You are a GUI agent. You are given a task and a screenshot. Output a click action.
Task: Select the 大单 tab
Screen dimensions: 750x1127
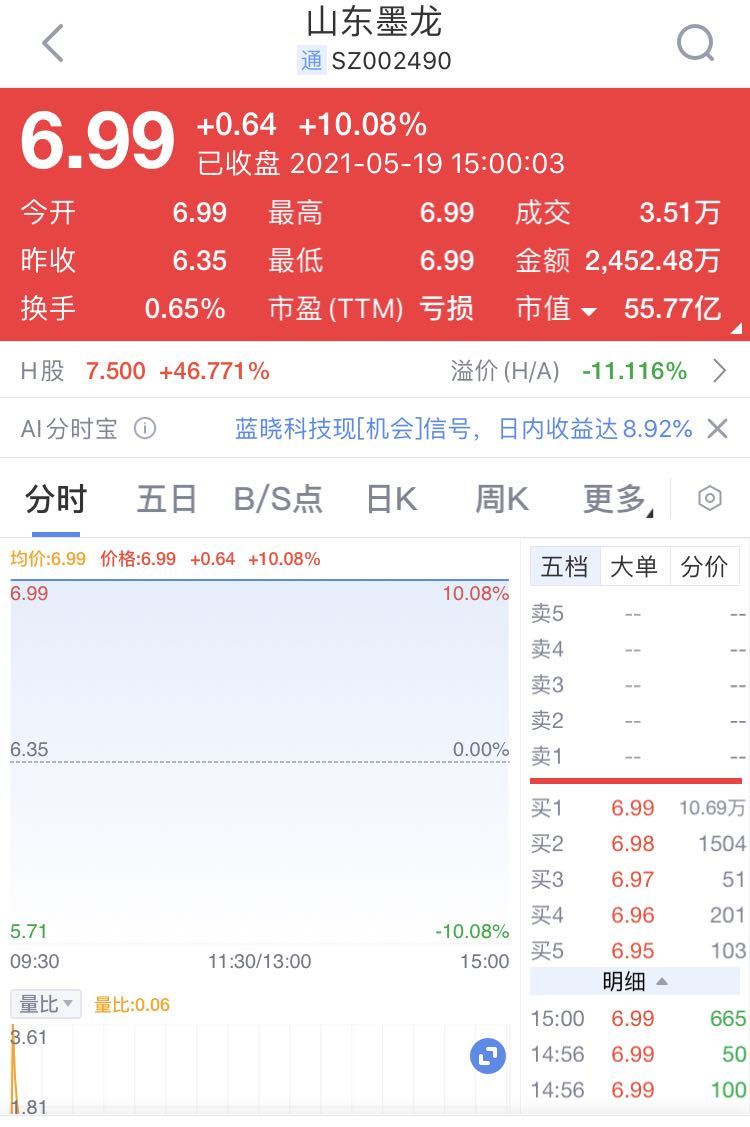pos(634,566)
